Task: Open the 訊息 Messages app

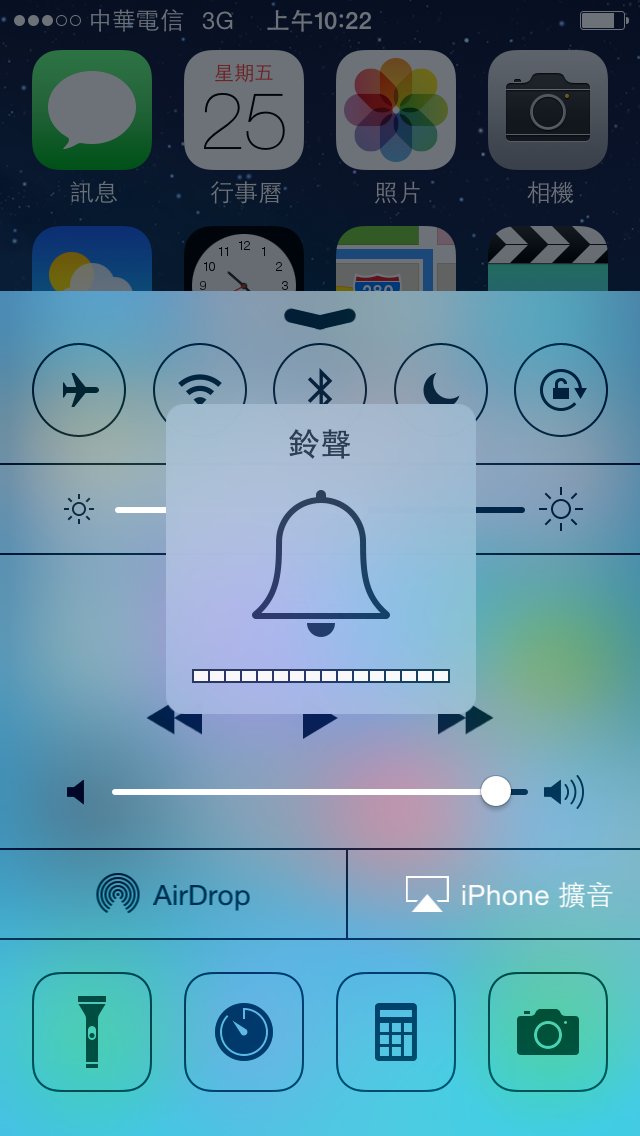Action: coord(92,110)
